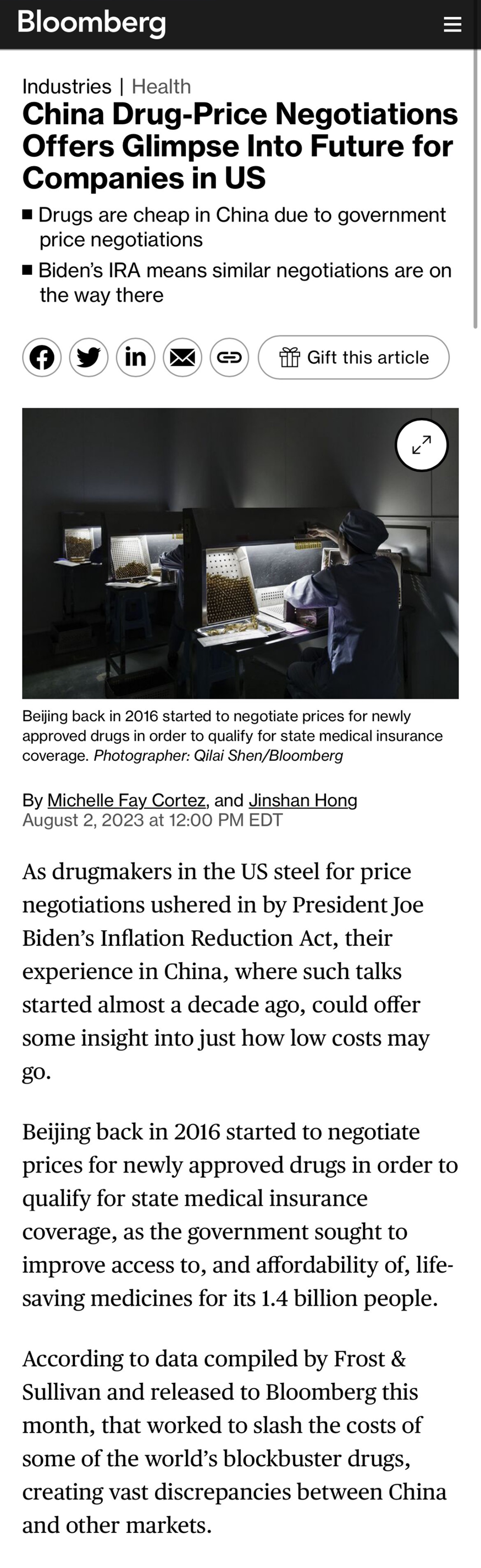This screenshot has width=481, height=1568.
Task: Expand the article photo fullscreen
Action: [x=421, y=445]
